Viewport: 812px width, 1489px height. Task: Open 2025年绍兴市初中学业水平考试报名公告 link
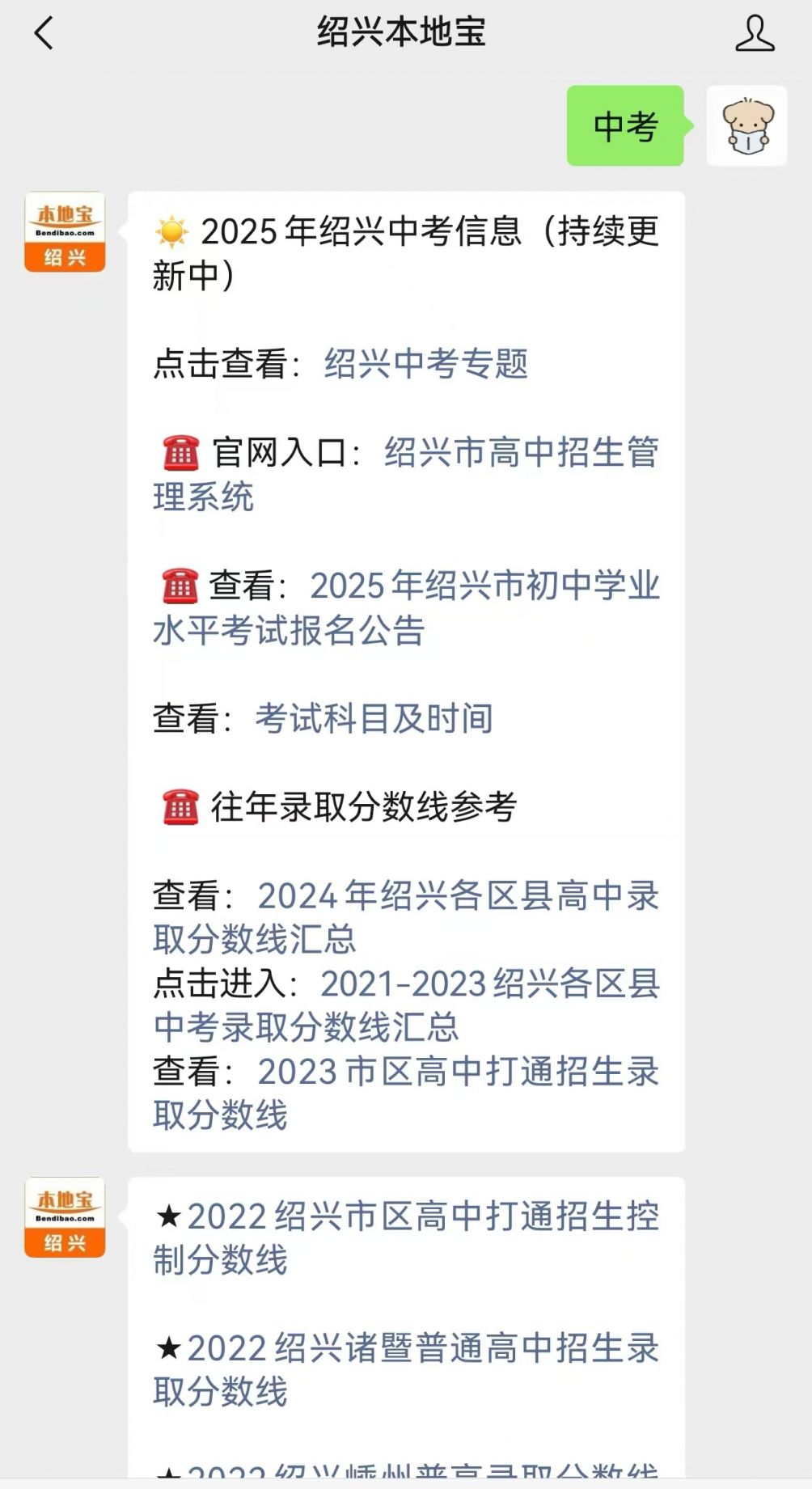[406, 607]
